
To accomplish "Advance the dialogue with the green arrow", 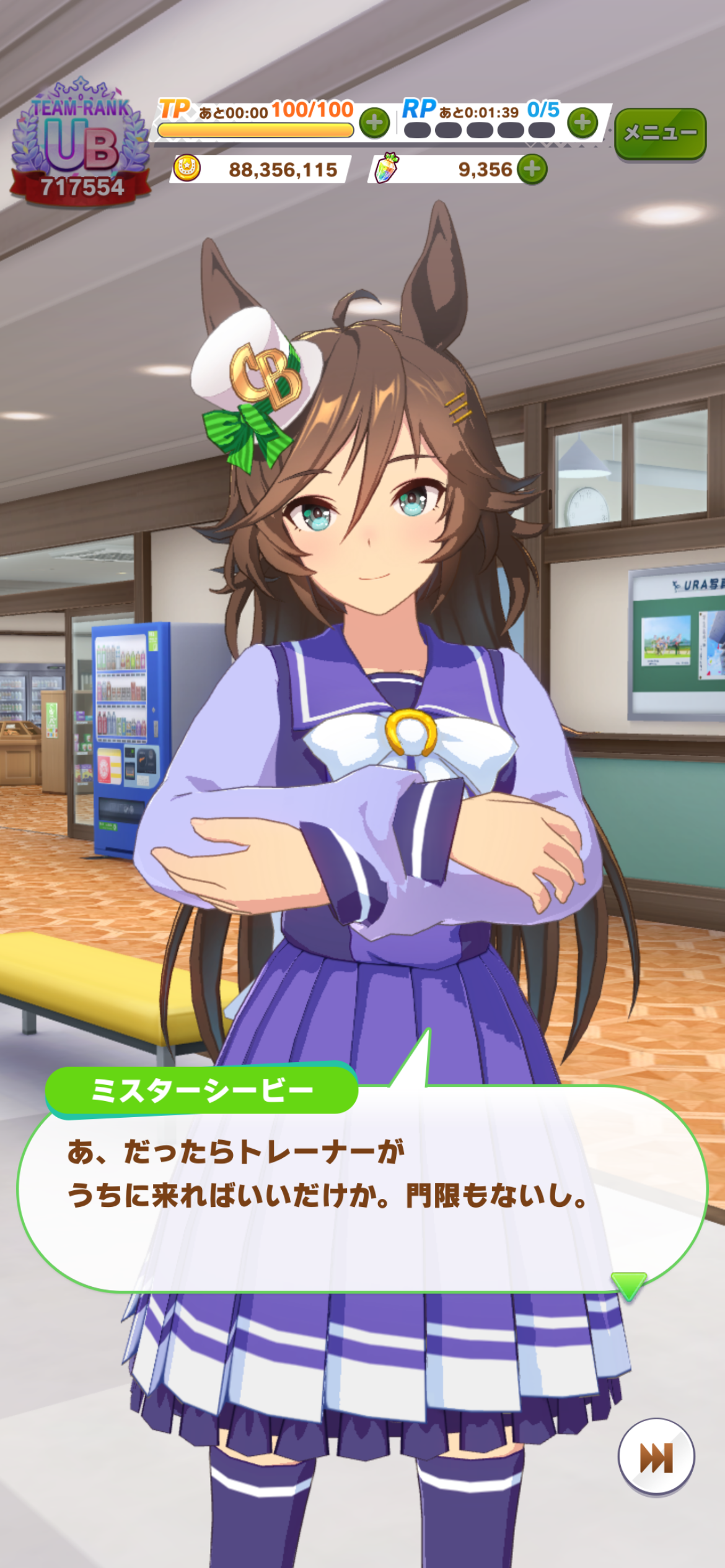I will (x=628, y=1285).
